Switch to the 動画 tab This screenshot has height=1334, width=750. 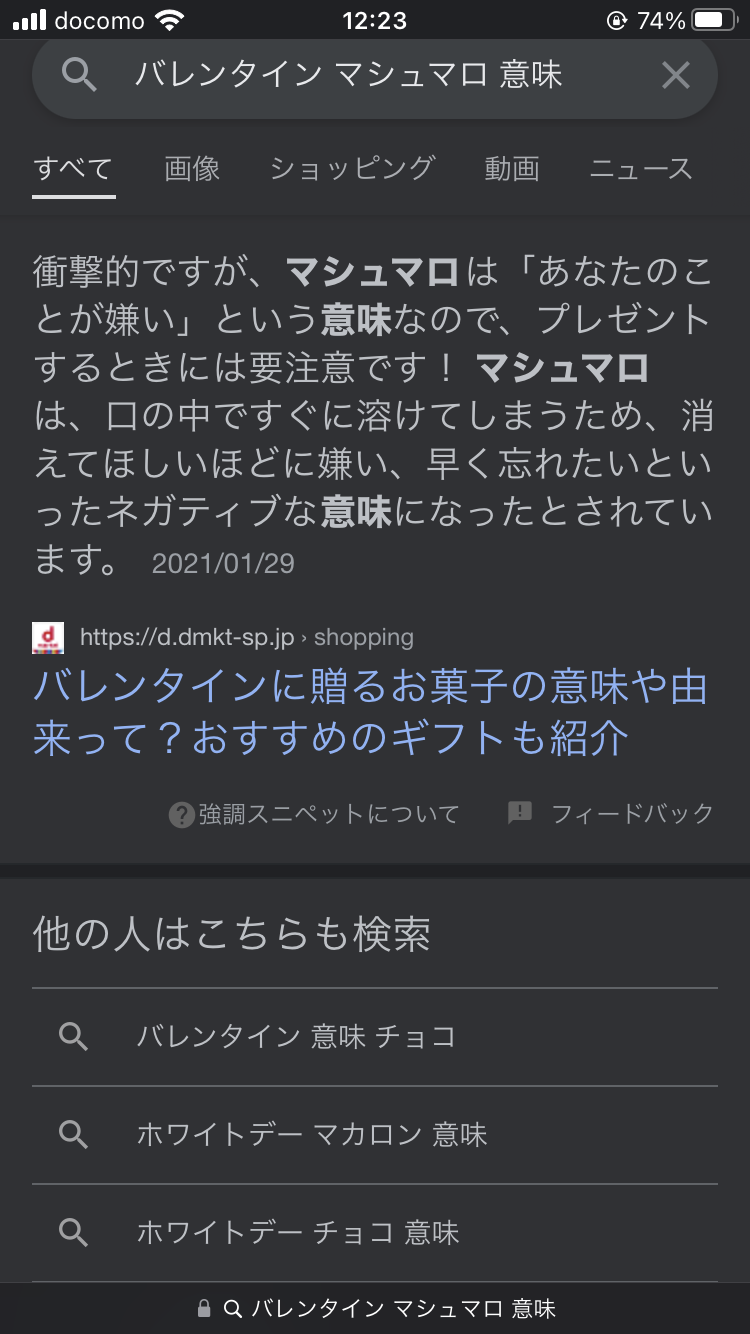[x=512, y=169]
